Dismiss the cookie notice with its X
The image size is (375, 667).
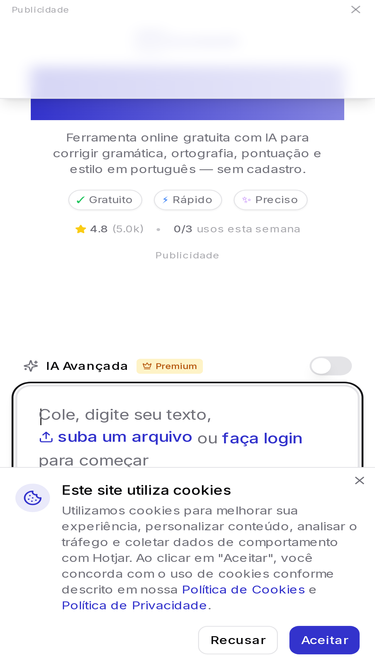click(x=359, y=480)
